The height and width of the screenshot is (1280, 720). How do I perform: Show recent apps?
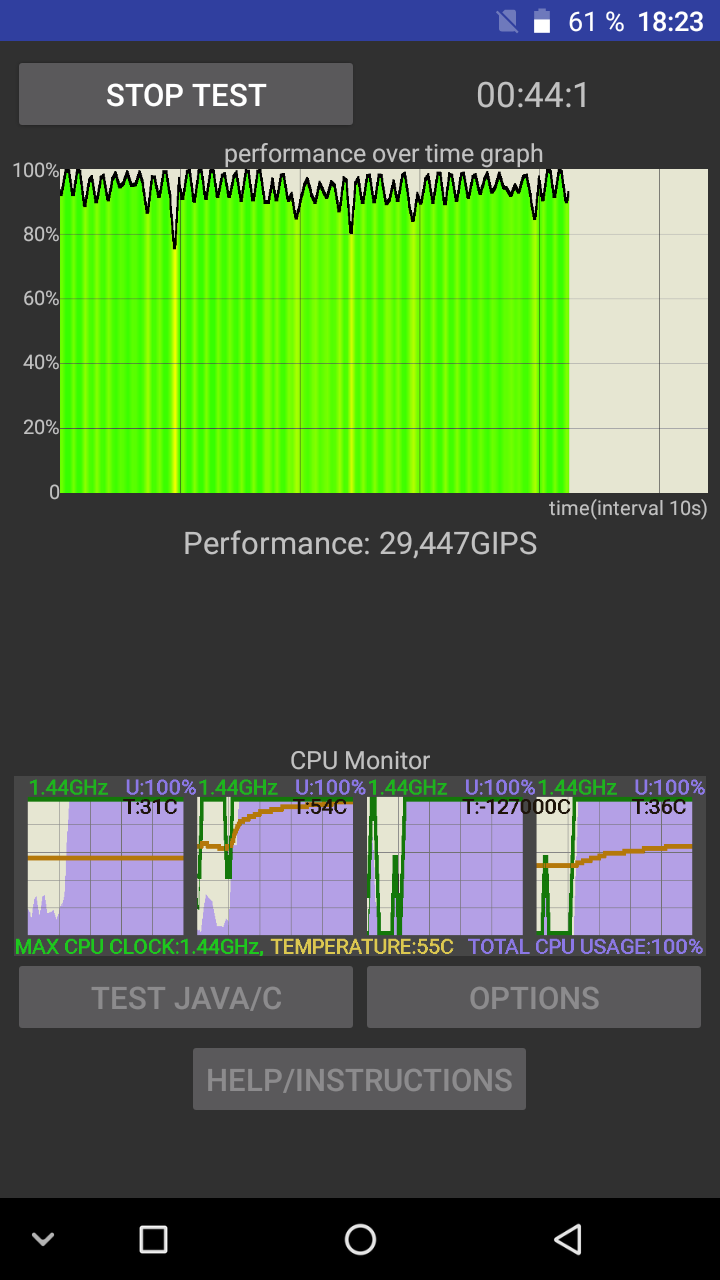click(153, 1240)
